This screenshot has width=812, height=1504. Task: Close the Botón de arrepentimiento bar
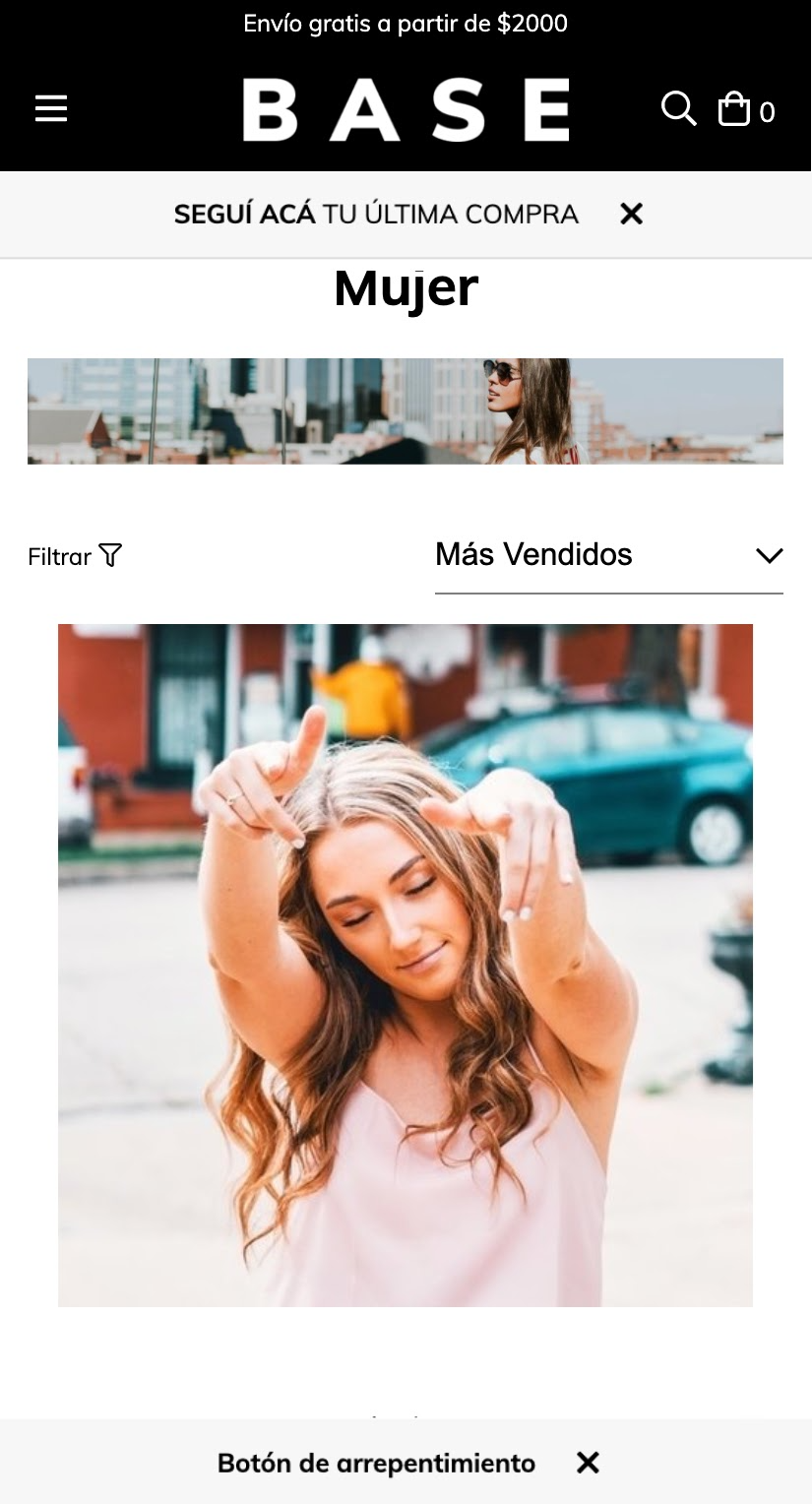click(x=588, y=1463)
